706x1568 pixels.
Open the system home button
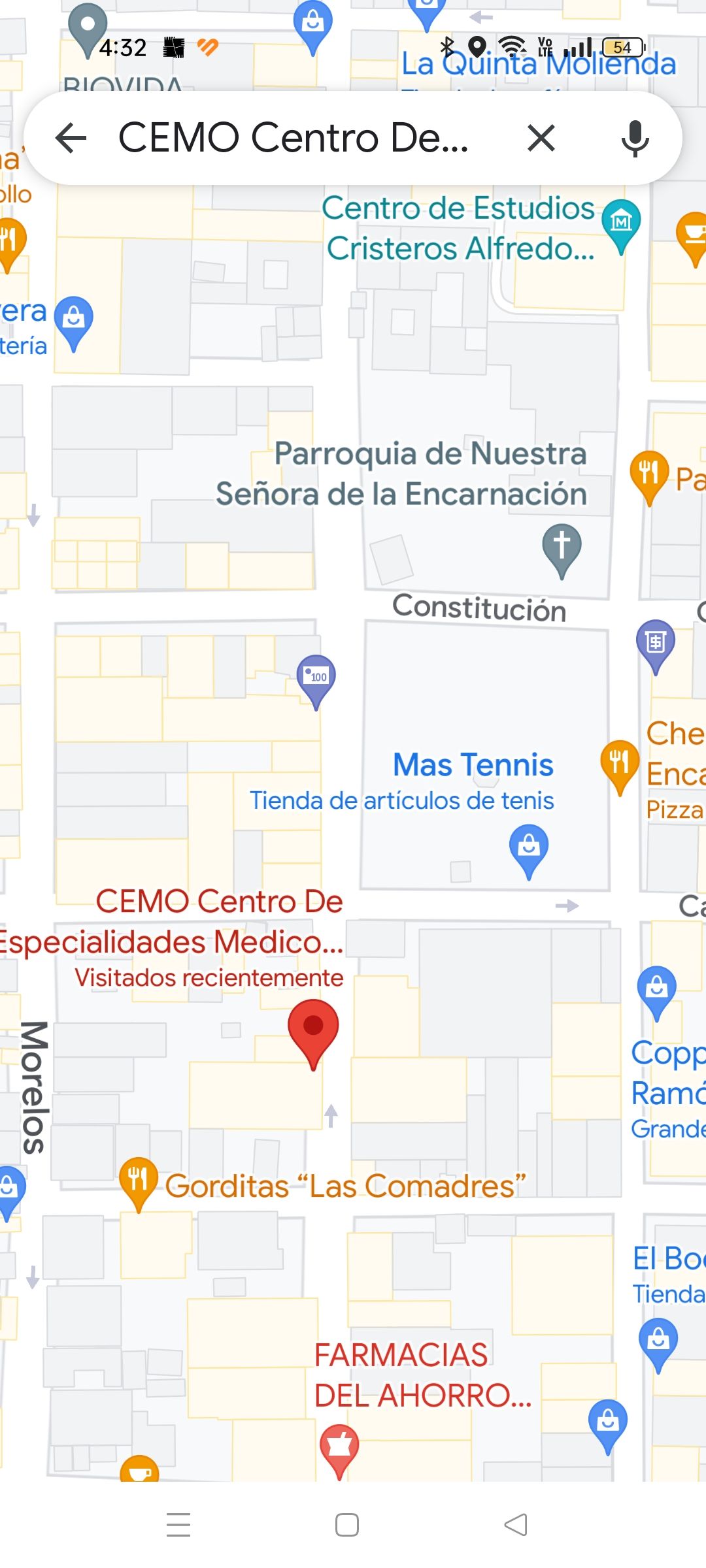pyautogui.click(x=346, y=1525)
